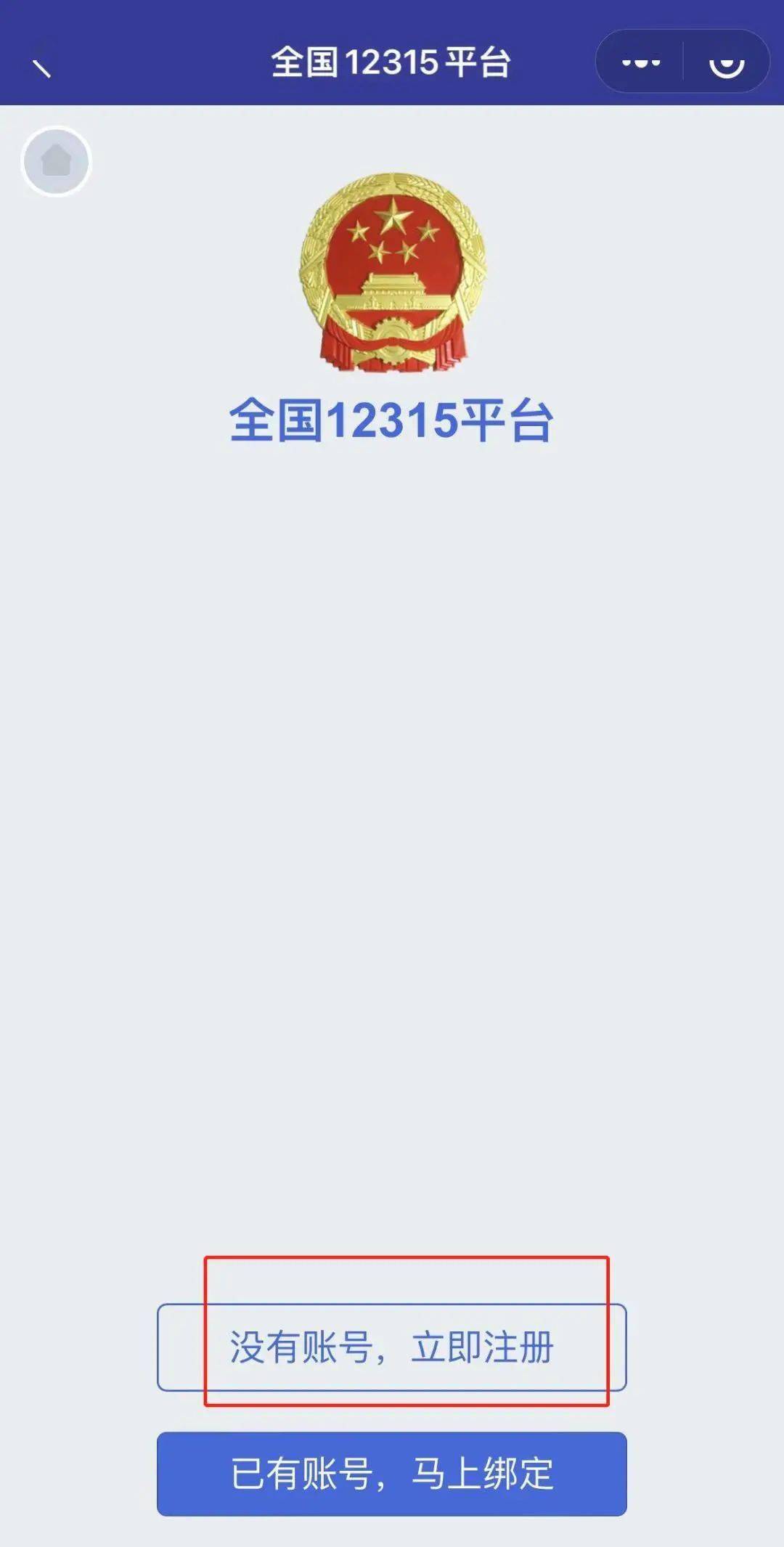
Task: Tap 没有账号，立即注册 to register
Action: pos(391,1347)
